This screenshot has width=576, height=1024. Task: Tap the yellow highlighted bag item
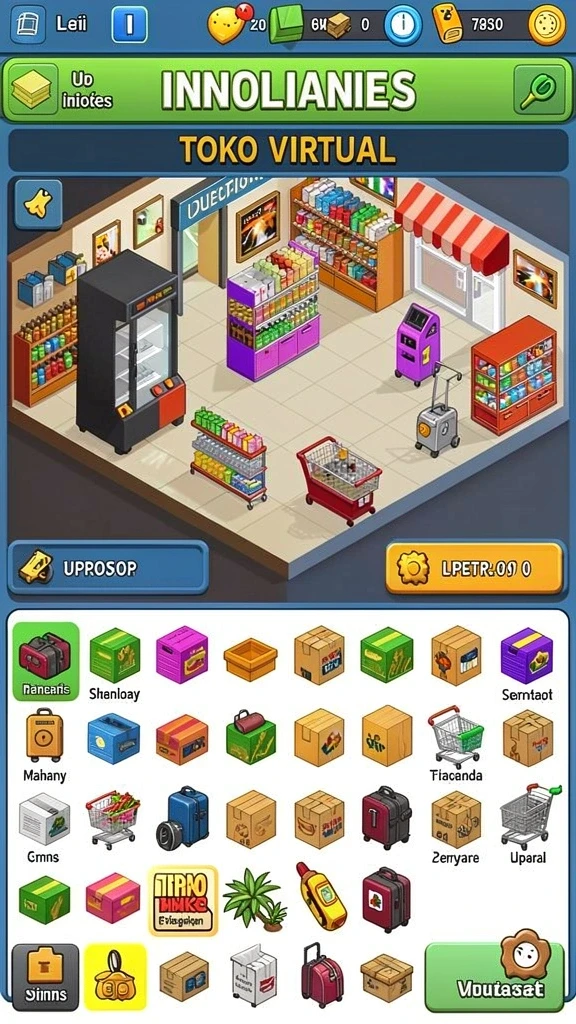coord(115,977)
